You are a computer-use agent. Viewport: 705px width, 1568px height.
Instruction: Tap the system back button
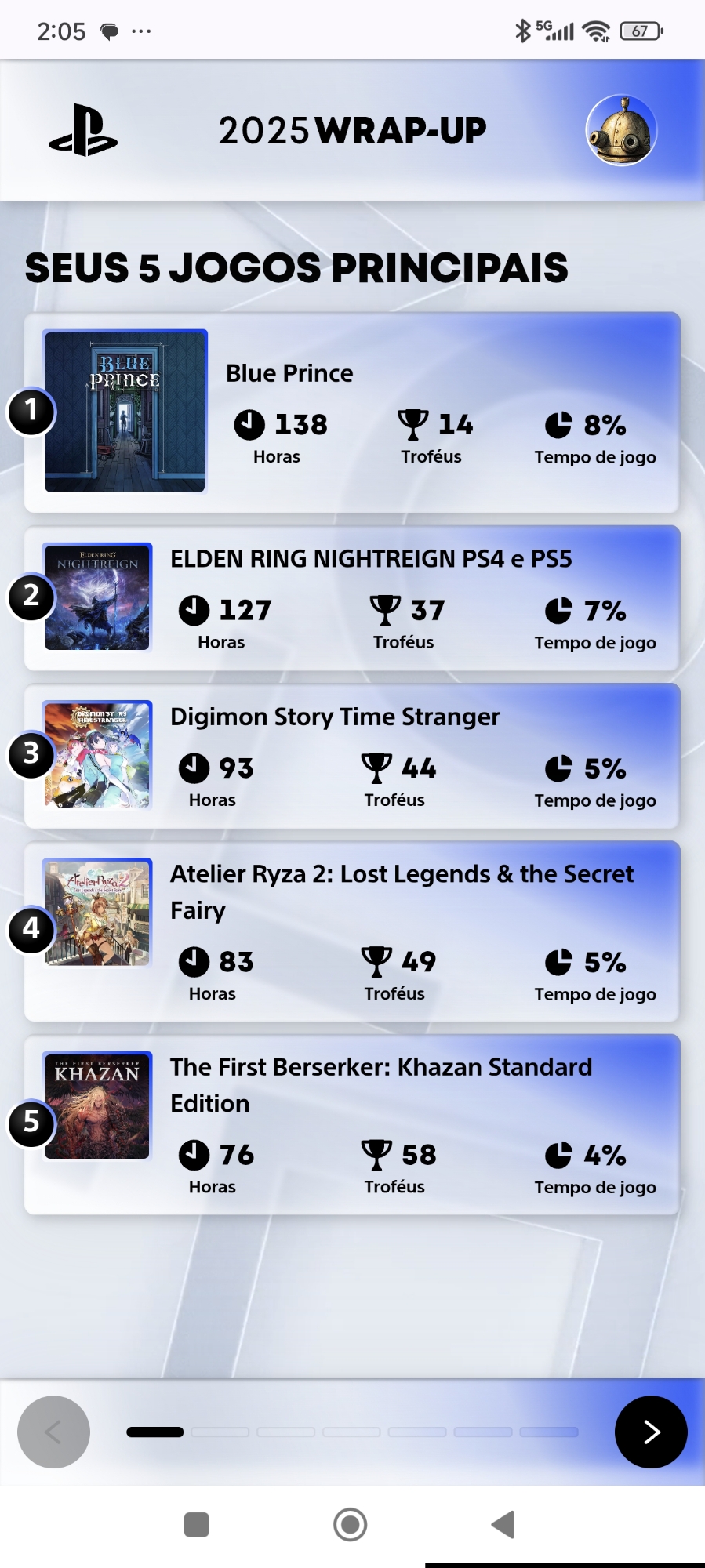coord(502,1524)
